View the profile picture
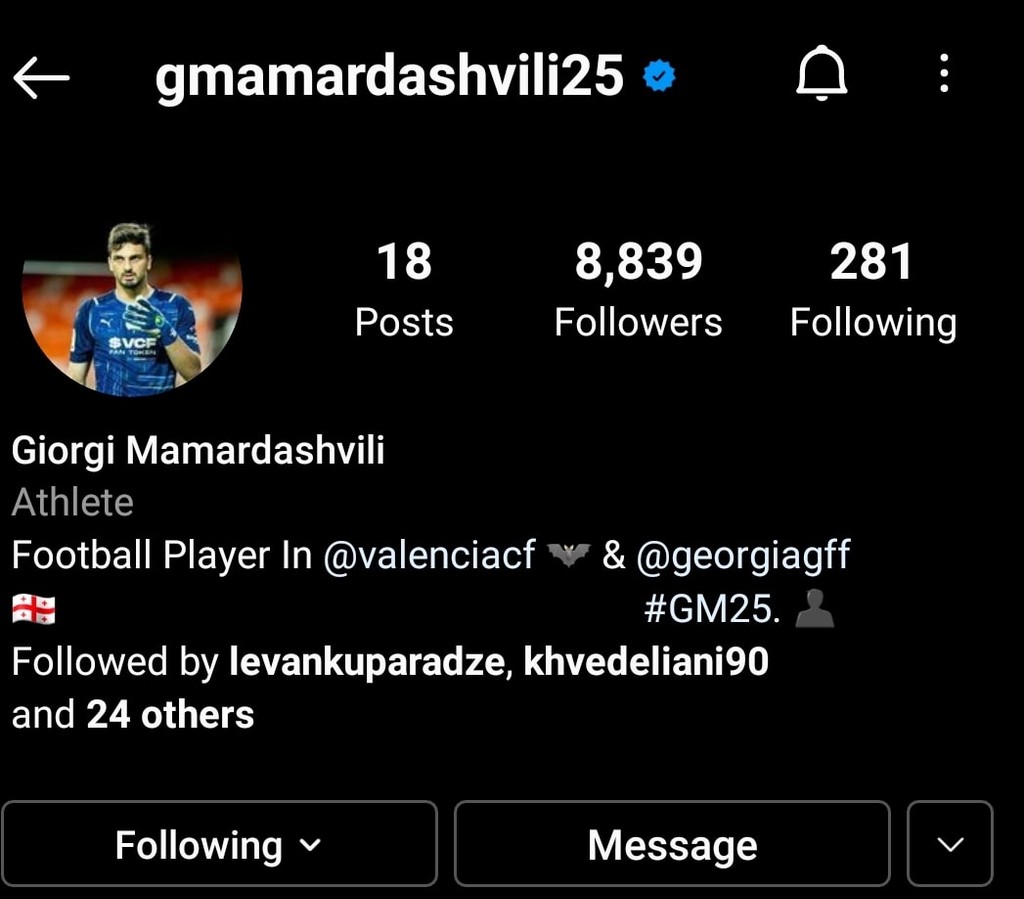The width and height of the screenshot is (1024, 899). click(131, 311)
